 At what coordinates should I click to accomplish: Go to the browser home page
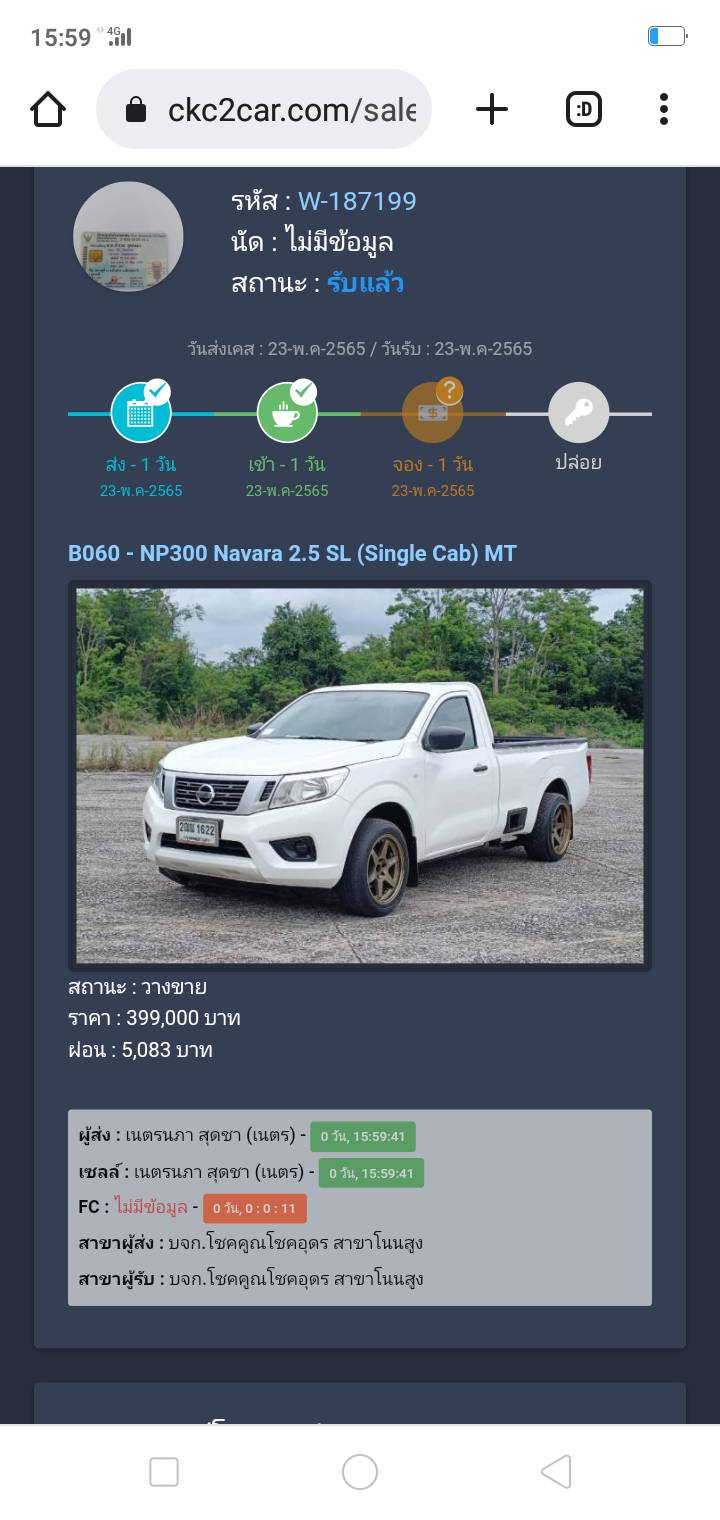tap(48, 109)
